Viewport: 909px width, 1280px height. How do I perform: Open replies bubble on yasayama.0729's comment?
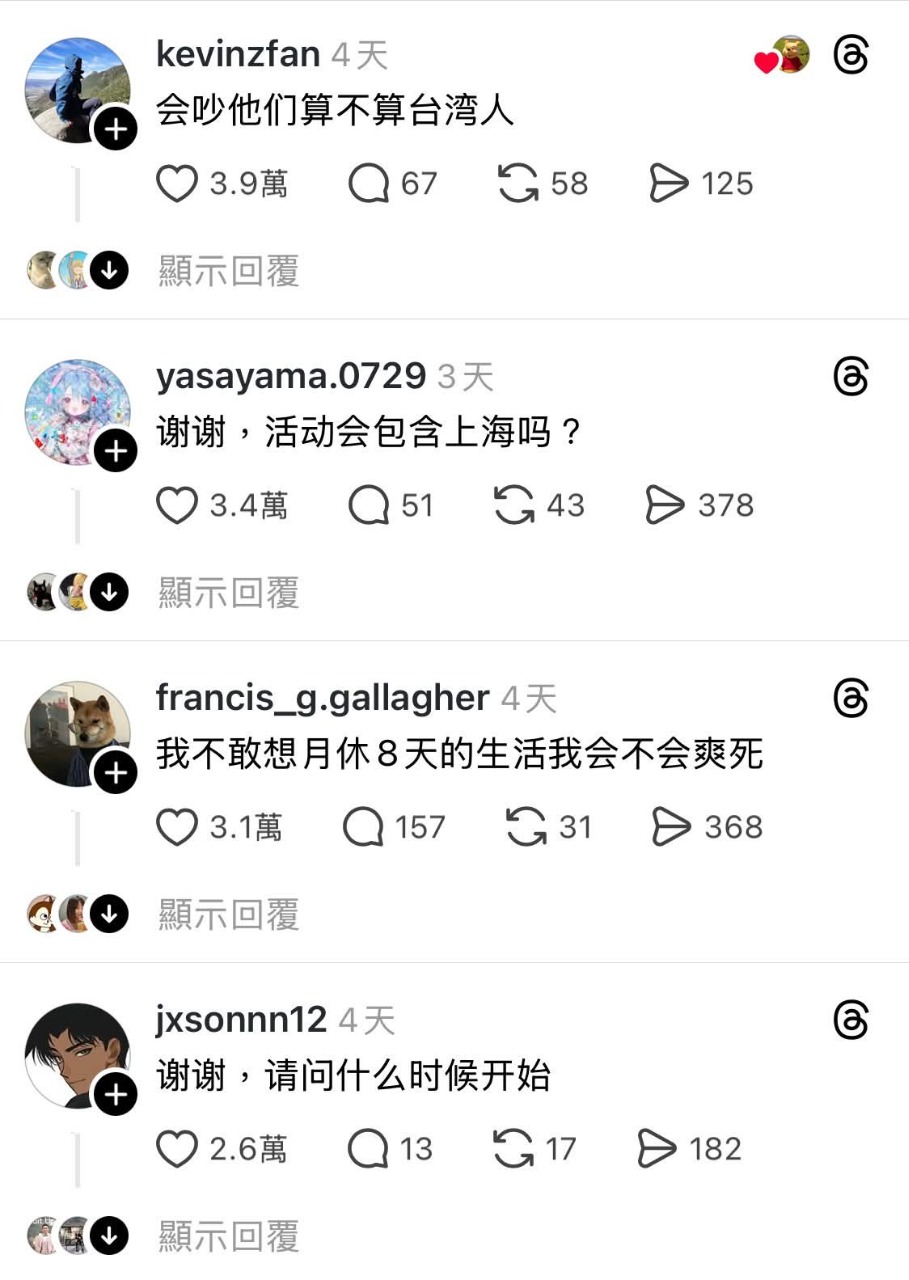[368, 506]
